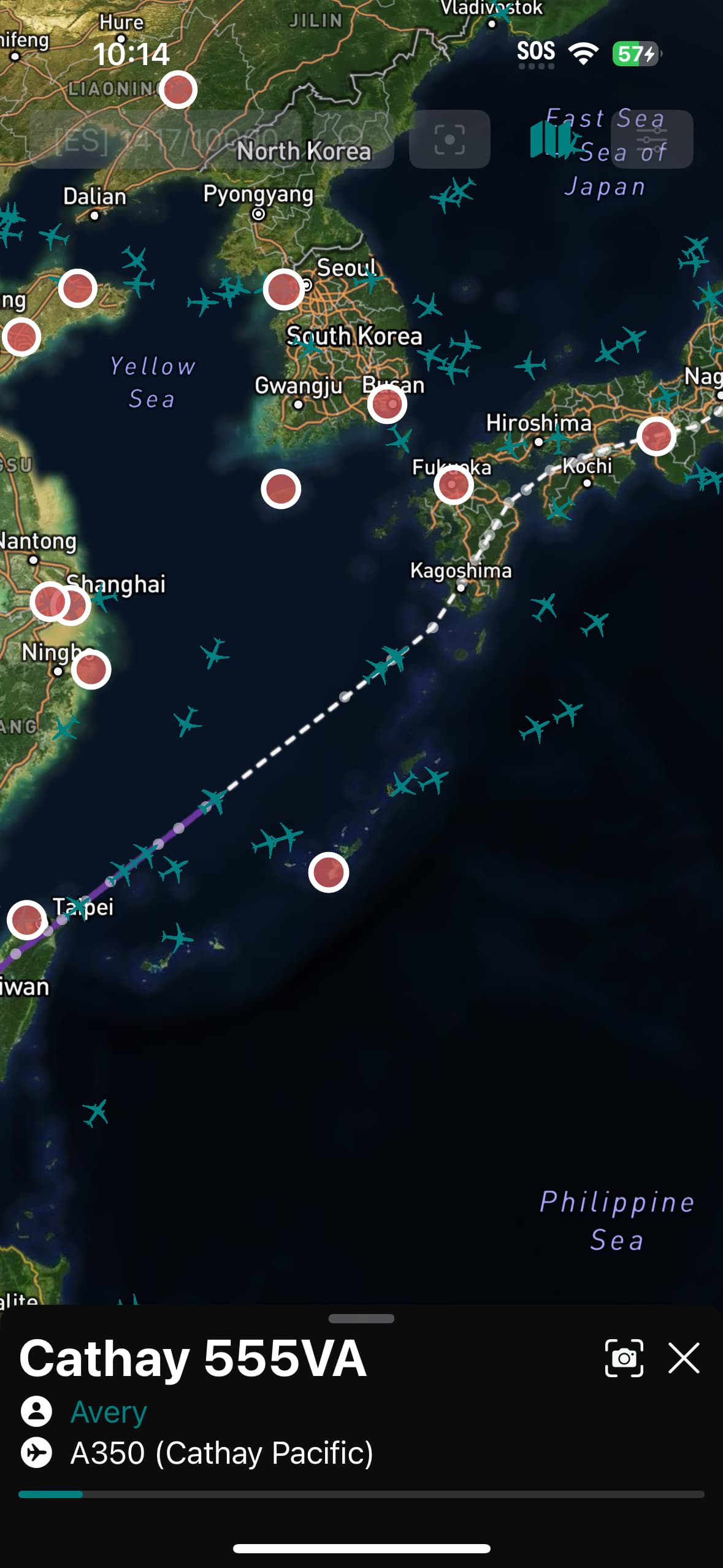
Task: Select the red marker near Ningbo
Action: (91, 669)
